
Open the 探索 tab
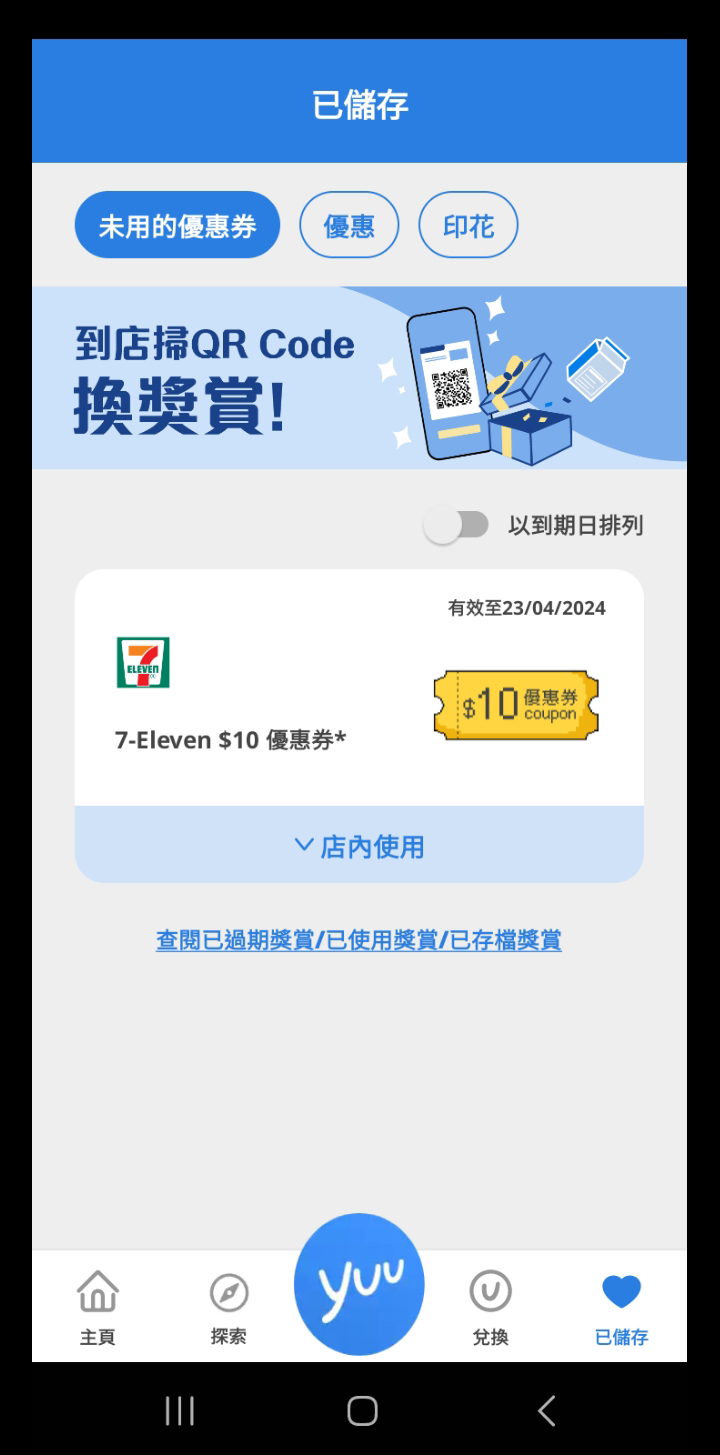point(229,1308)
